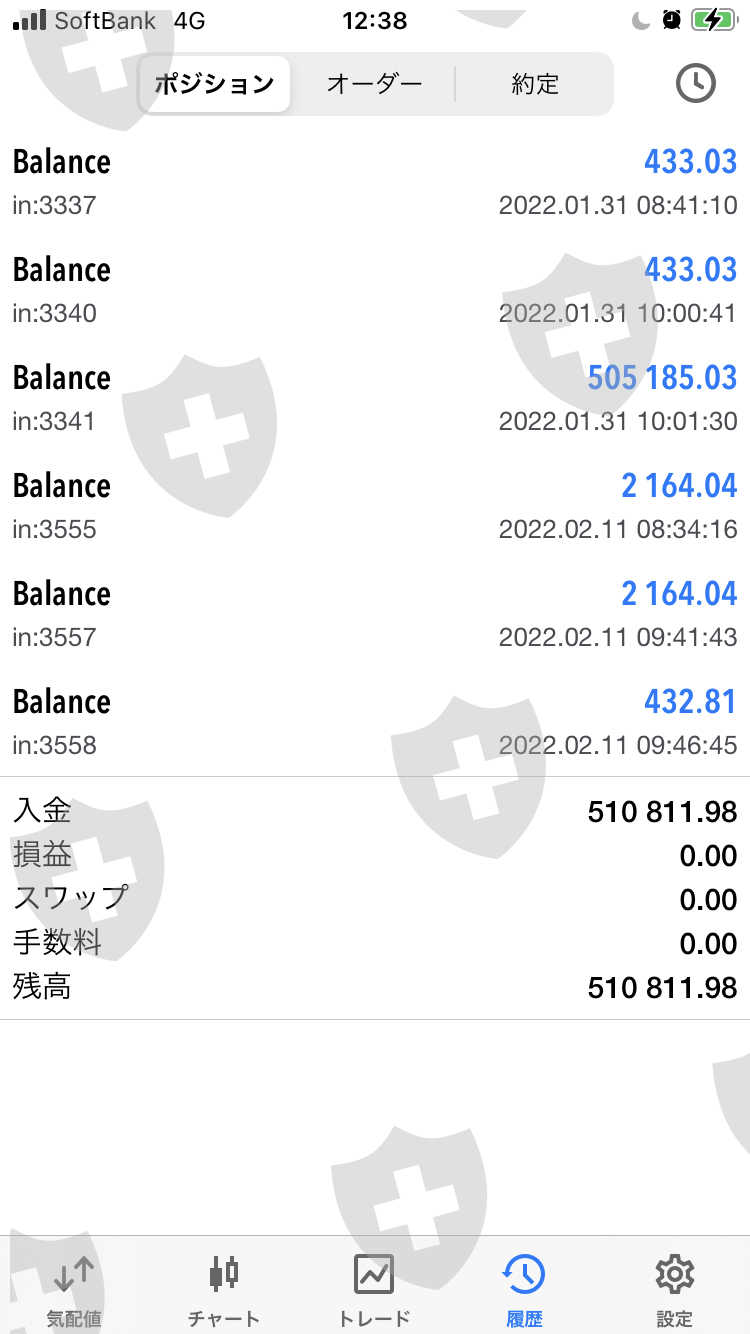Open the Balance entry in:3337

(x=374, y=182)
